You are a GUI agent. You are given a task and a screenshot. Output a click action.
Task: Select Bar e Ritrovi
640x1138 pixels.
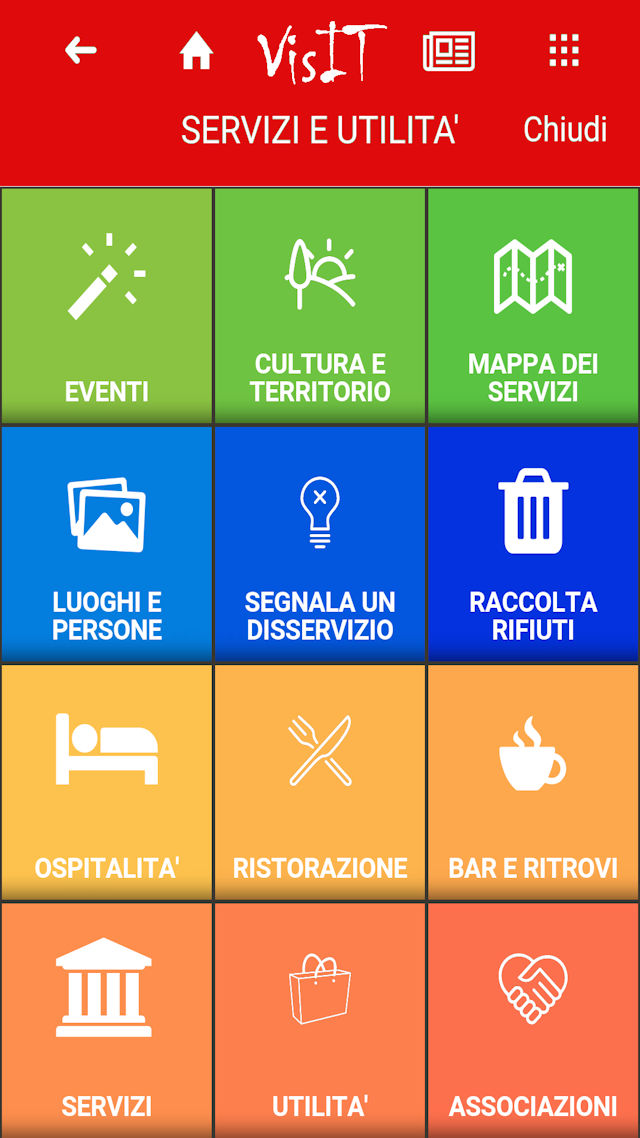tap(533, 782)
